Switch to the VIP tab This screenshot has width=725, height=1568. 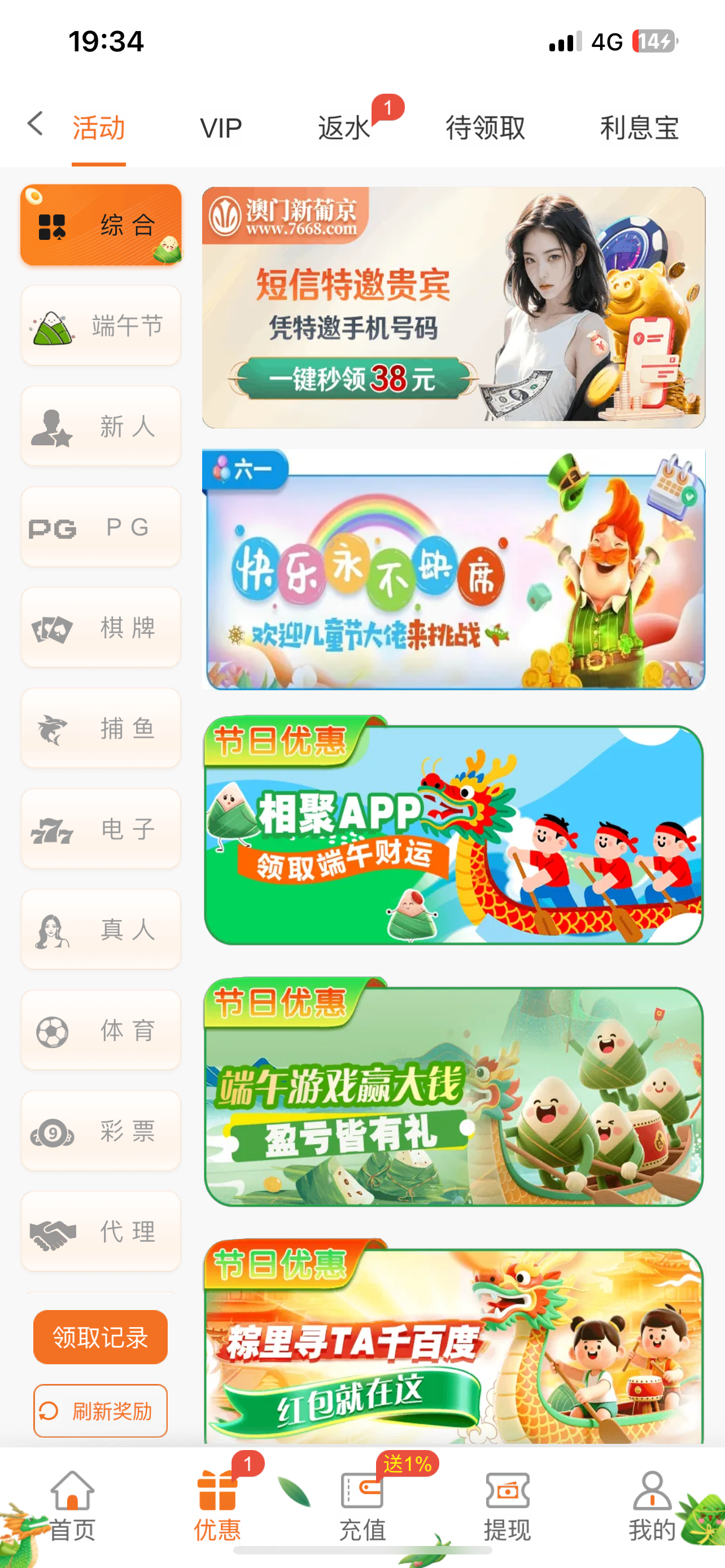click(x=221, y=128)
